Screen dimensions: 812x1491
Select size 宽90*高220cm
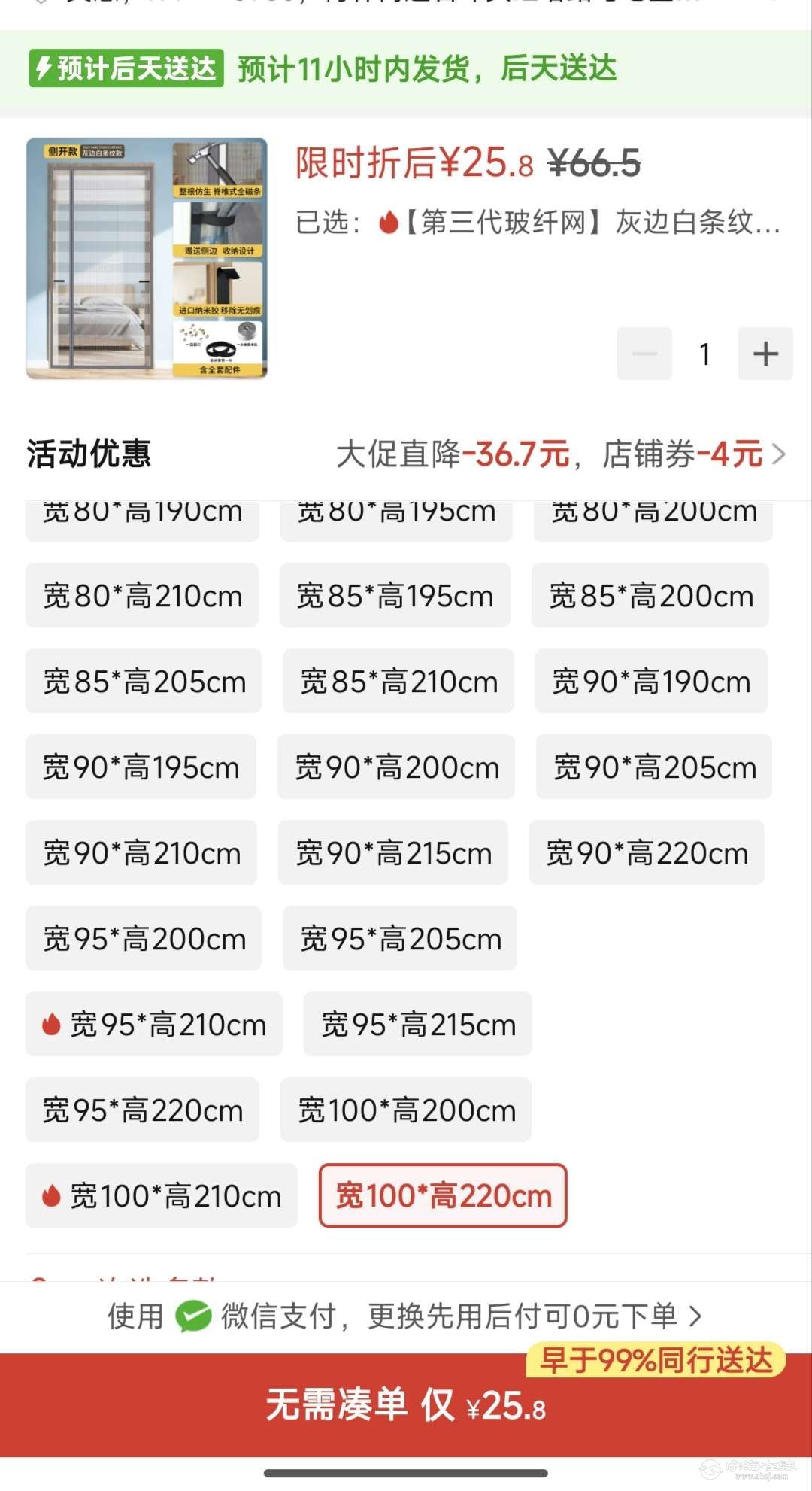(647, 853)
